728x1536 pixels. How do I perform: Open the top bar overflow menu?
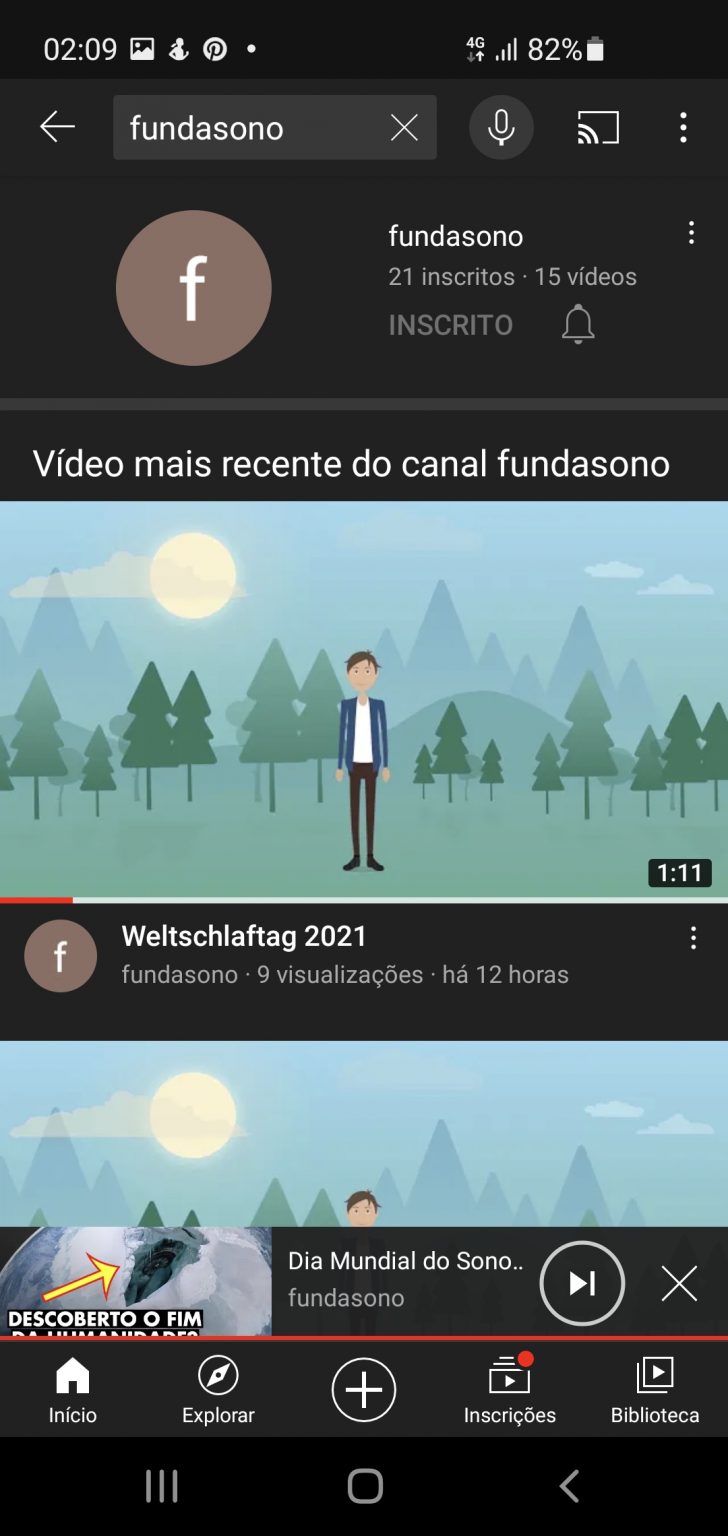(683, 127)
